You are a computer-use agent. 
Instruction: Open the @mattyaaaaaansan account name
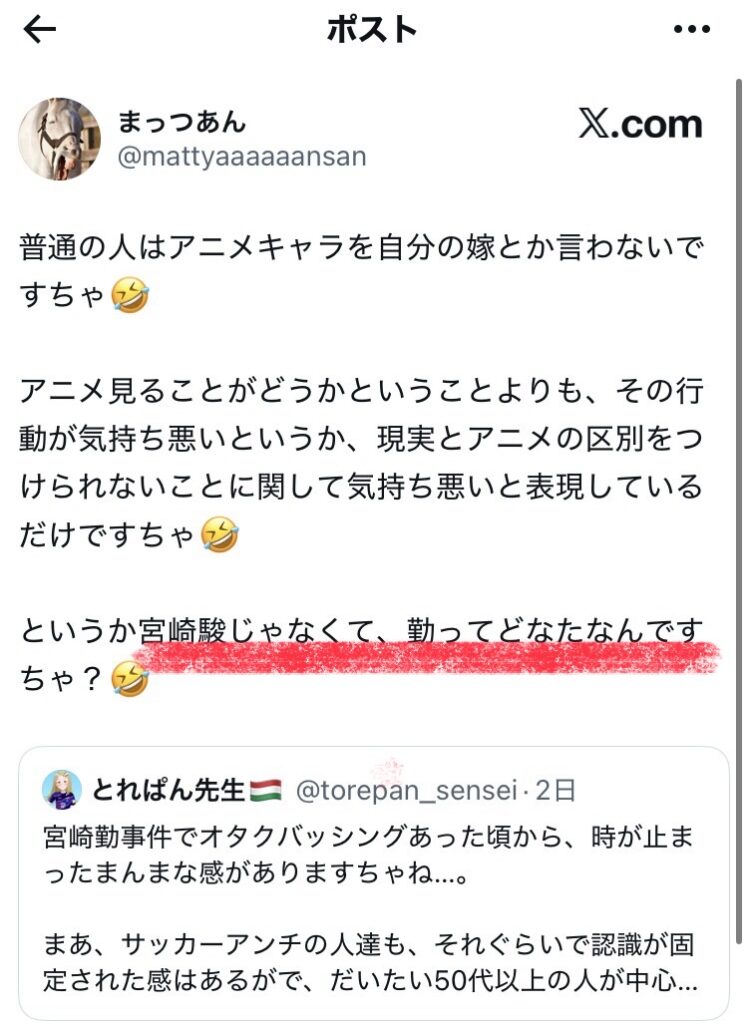click(x=242, y=158)
